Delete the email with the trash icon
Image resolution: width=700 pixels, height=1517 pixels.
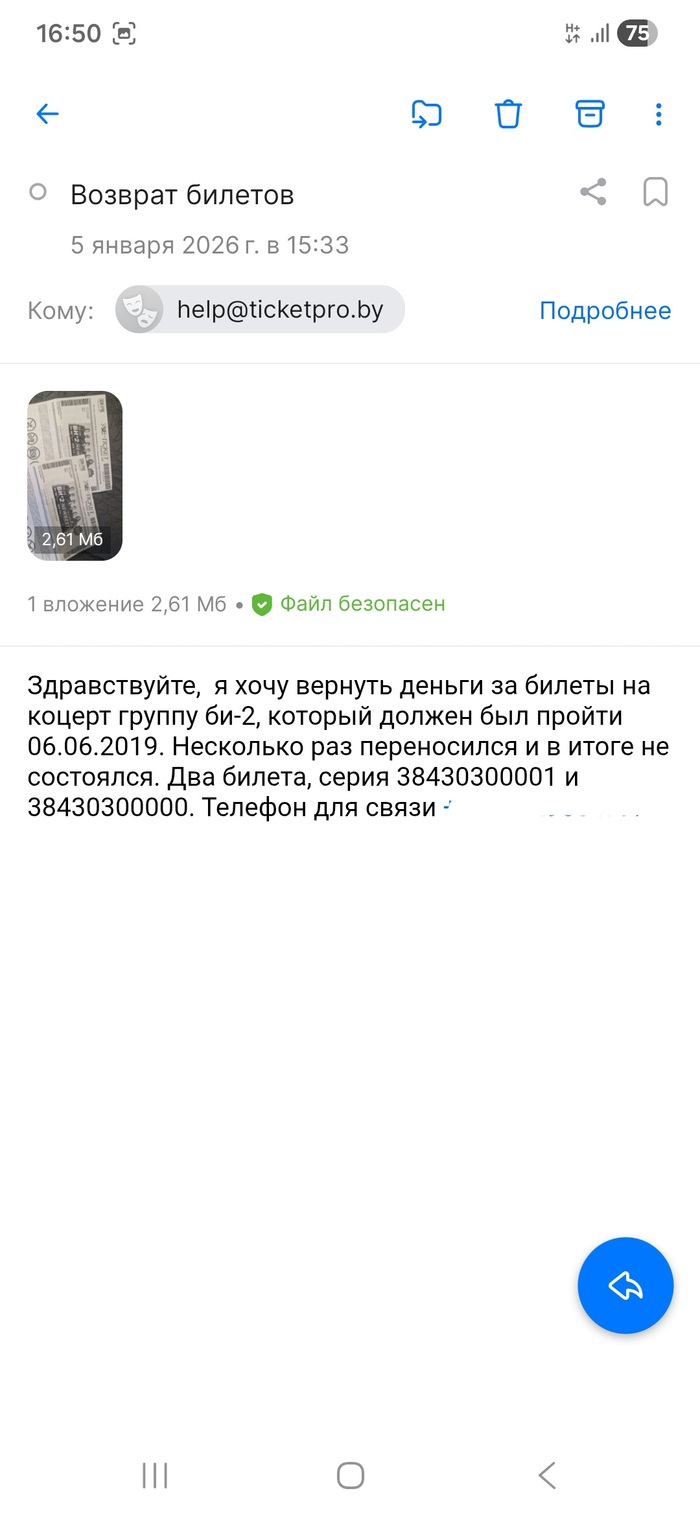(509, 114)
